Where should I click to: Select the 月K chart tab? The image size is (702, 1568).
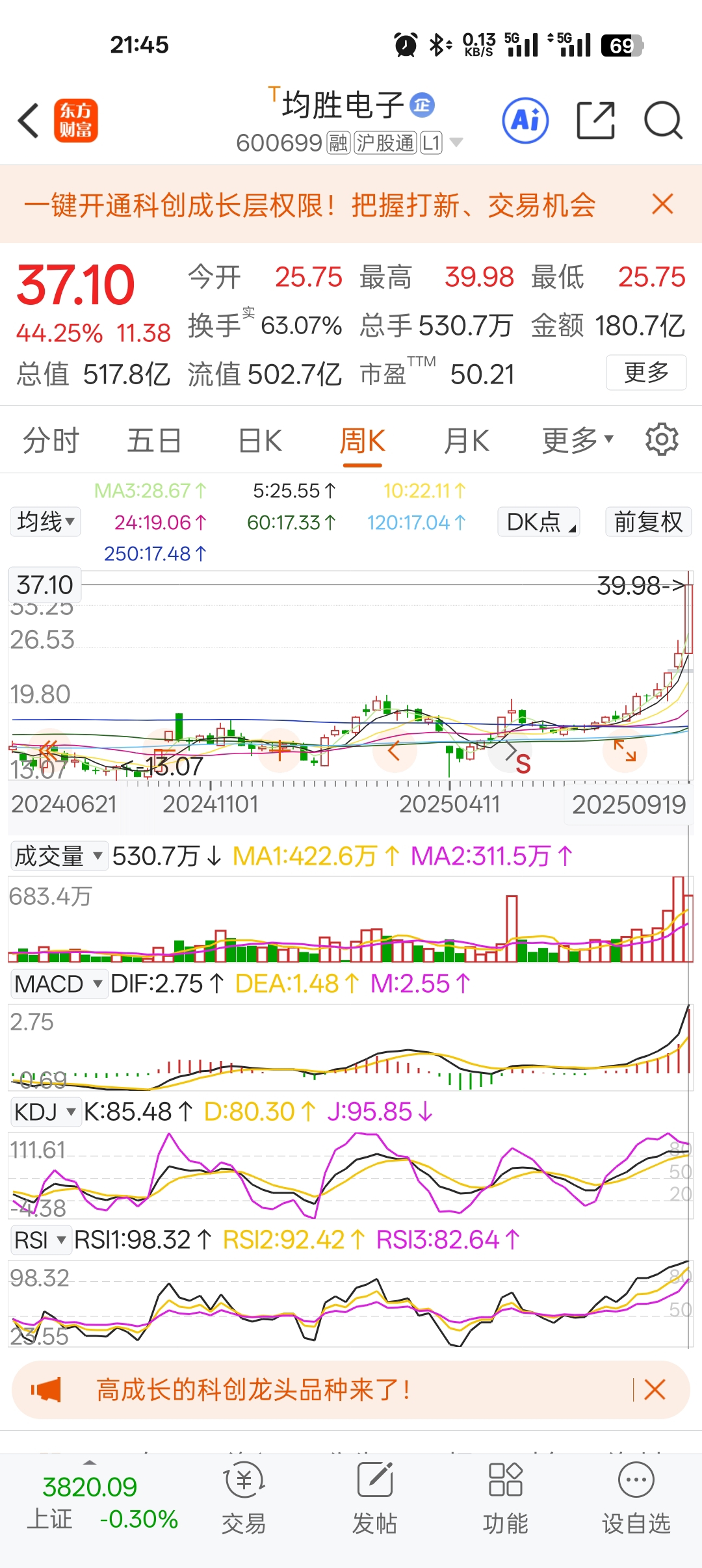click(x=466, y=441)
